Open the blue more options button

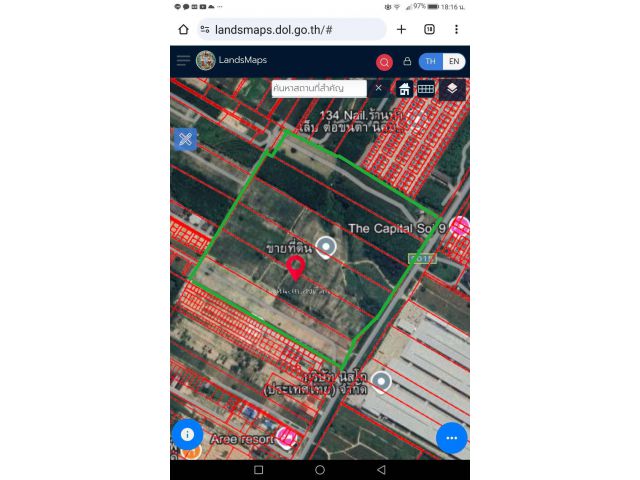(x=452, y=438)
